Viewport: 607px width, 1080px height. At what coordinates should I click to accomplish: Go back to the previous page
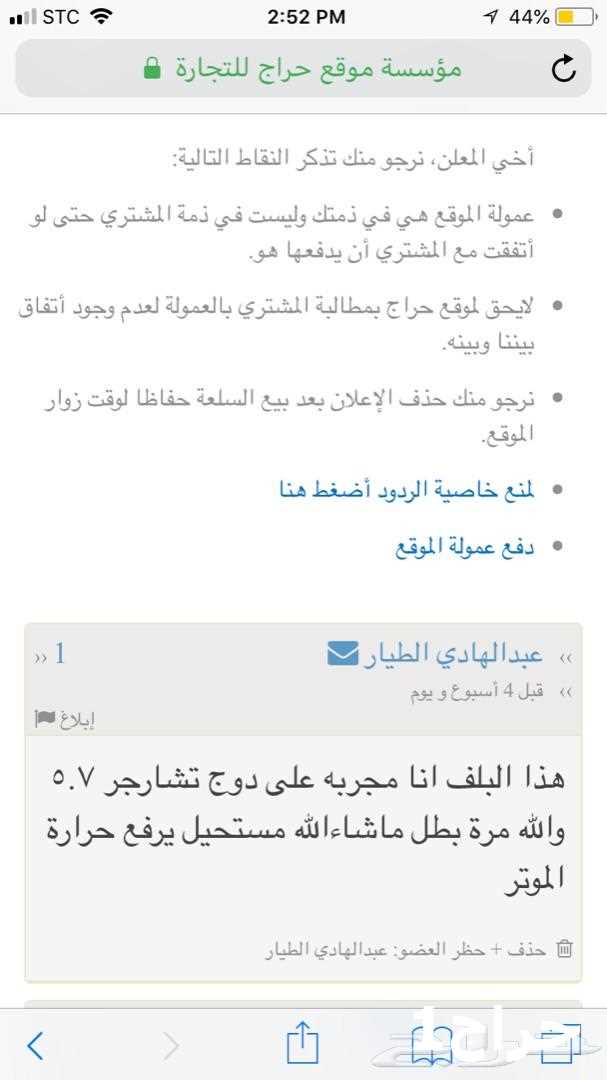click(x=35, y=1046)
